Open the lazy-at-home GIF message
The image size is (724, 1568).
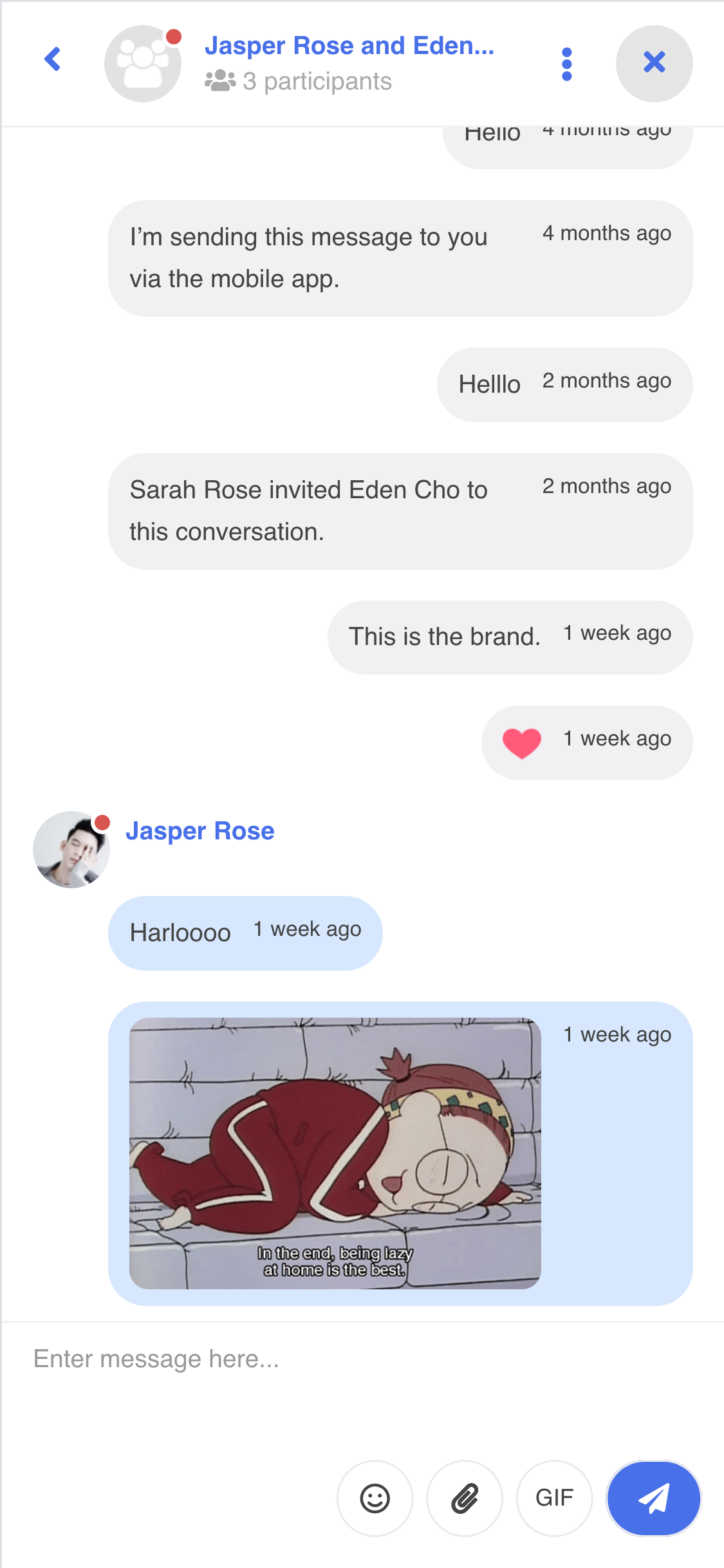[335, 1153]
